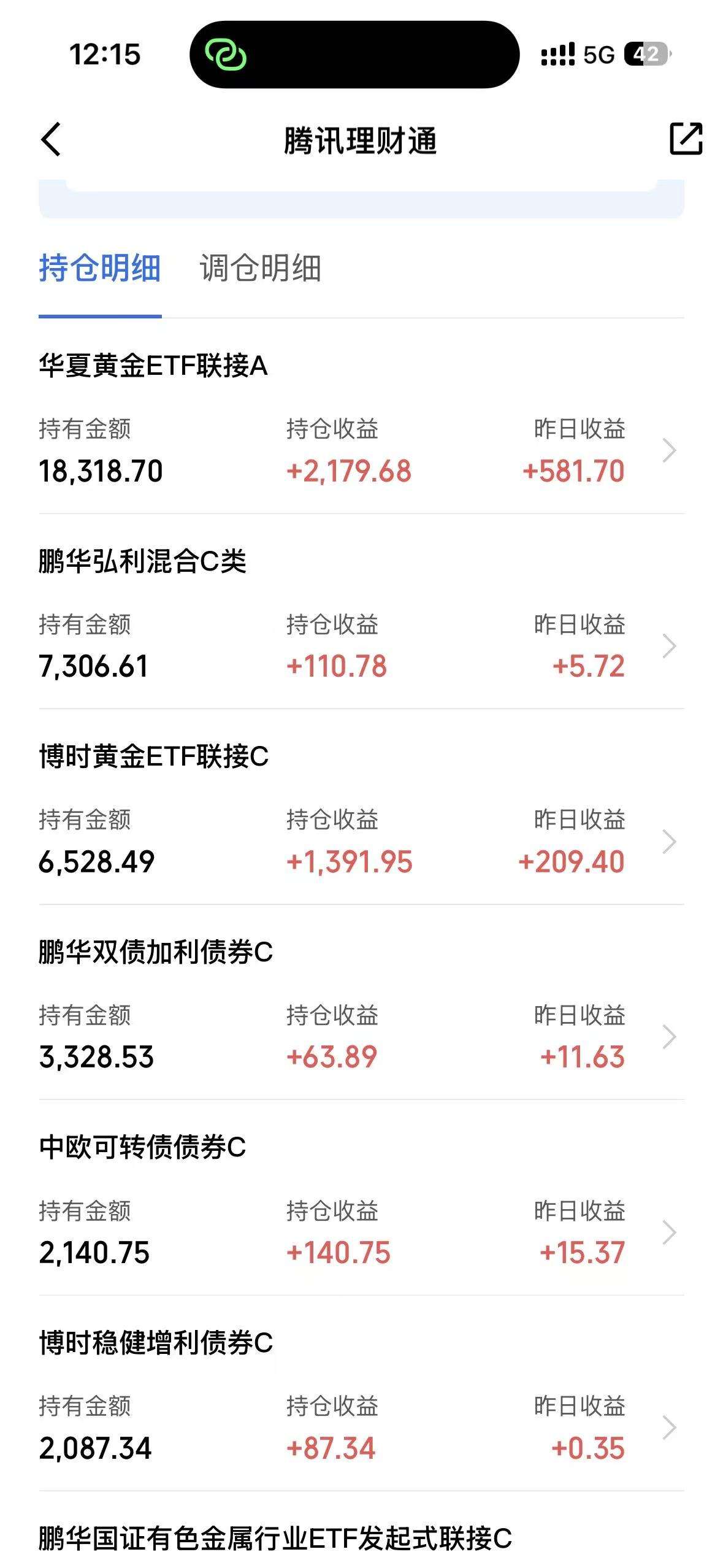Switch to the 调仓明细 tab
Screen dimensions: 723x1568
click(x=260, y=269)
